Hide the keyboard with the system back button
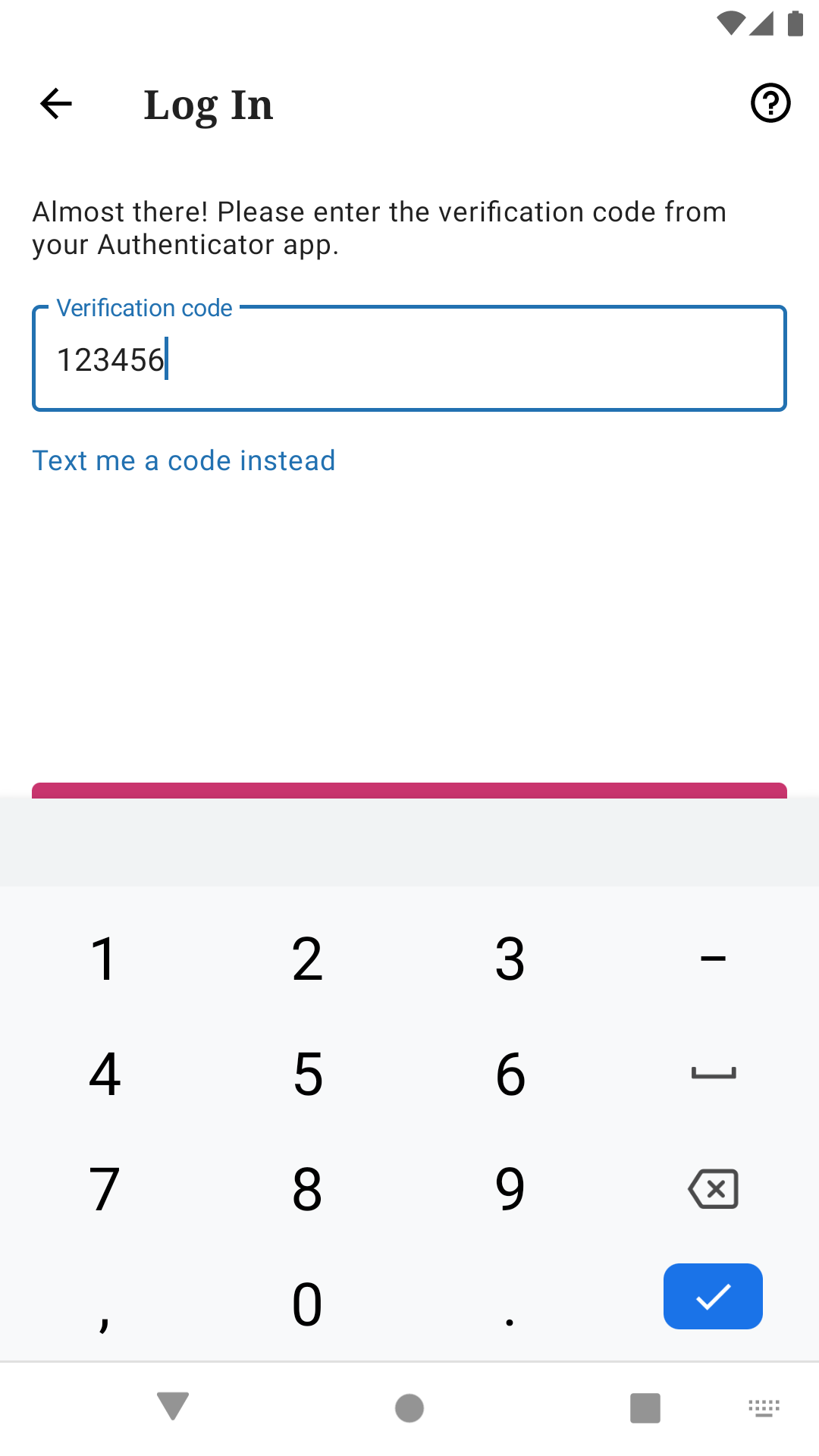 173,1407
